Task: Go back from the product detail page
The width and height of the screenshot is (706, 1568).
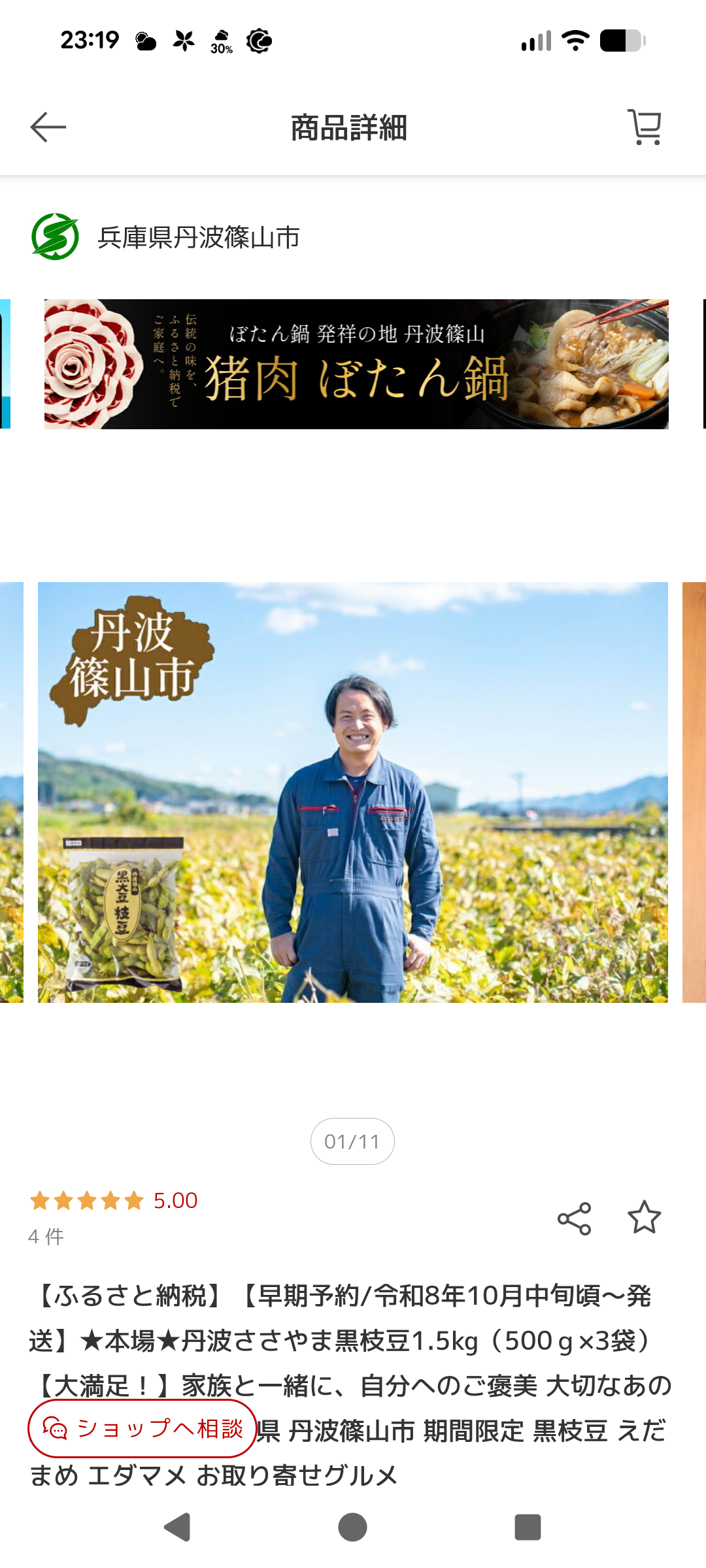Action: 48,127
